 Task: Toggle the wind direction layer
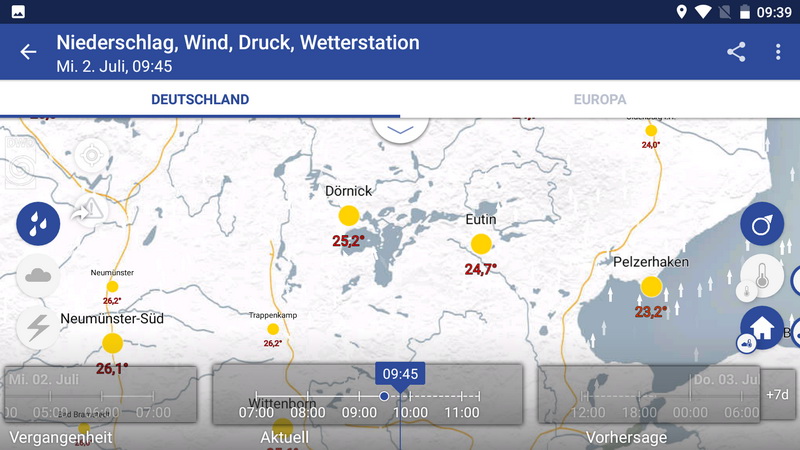click(x=761, y=224)
